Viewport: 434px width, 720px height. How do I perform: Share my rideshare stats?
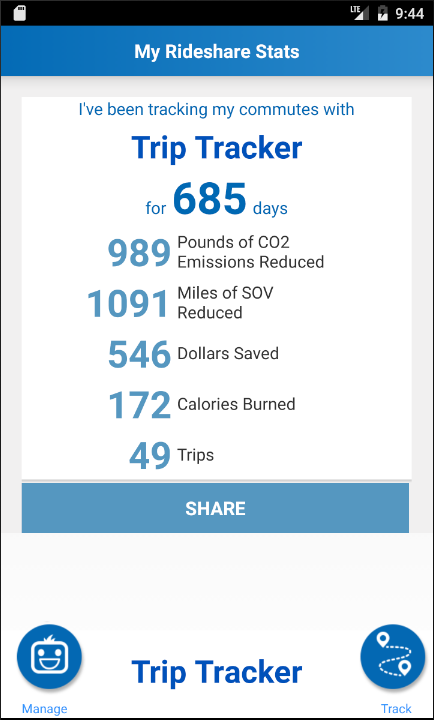(x=215, y=508)
